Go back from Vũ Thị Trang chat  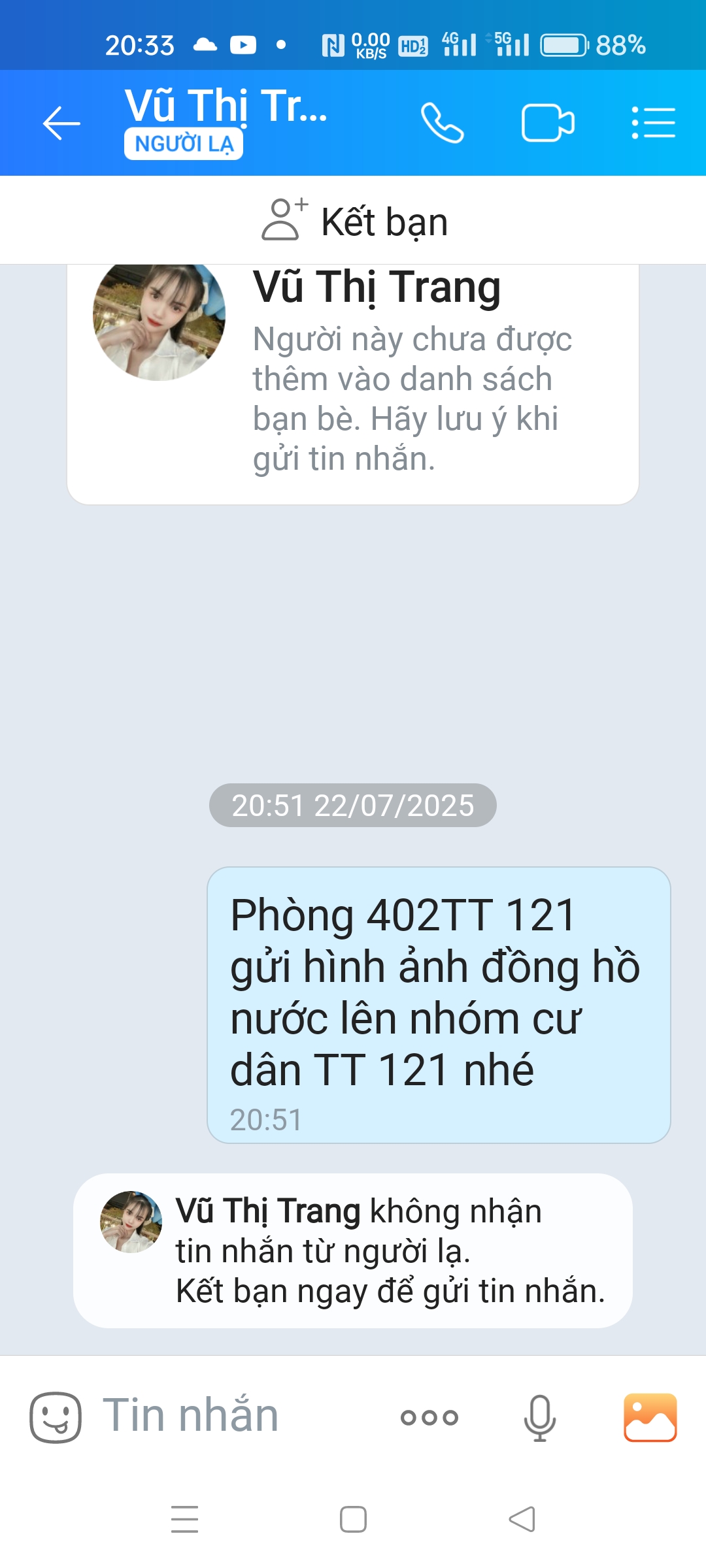coord(61,123)
